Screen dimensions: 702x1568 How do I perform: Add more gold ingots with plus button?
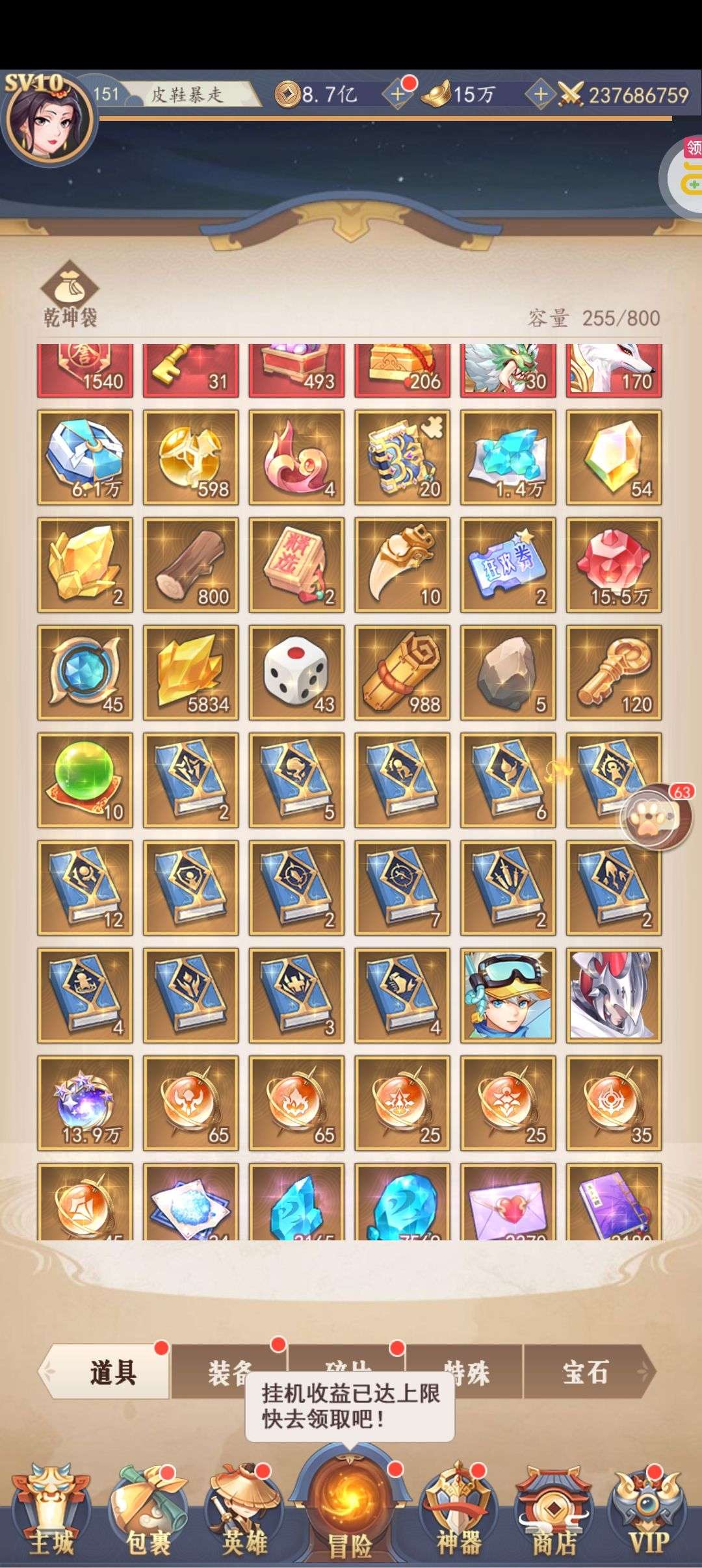[x=540, y=95]
